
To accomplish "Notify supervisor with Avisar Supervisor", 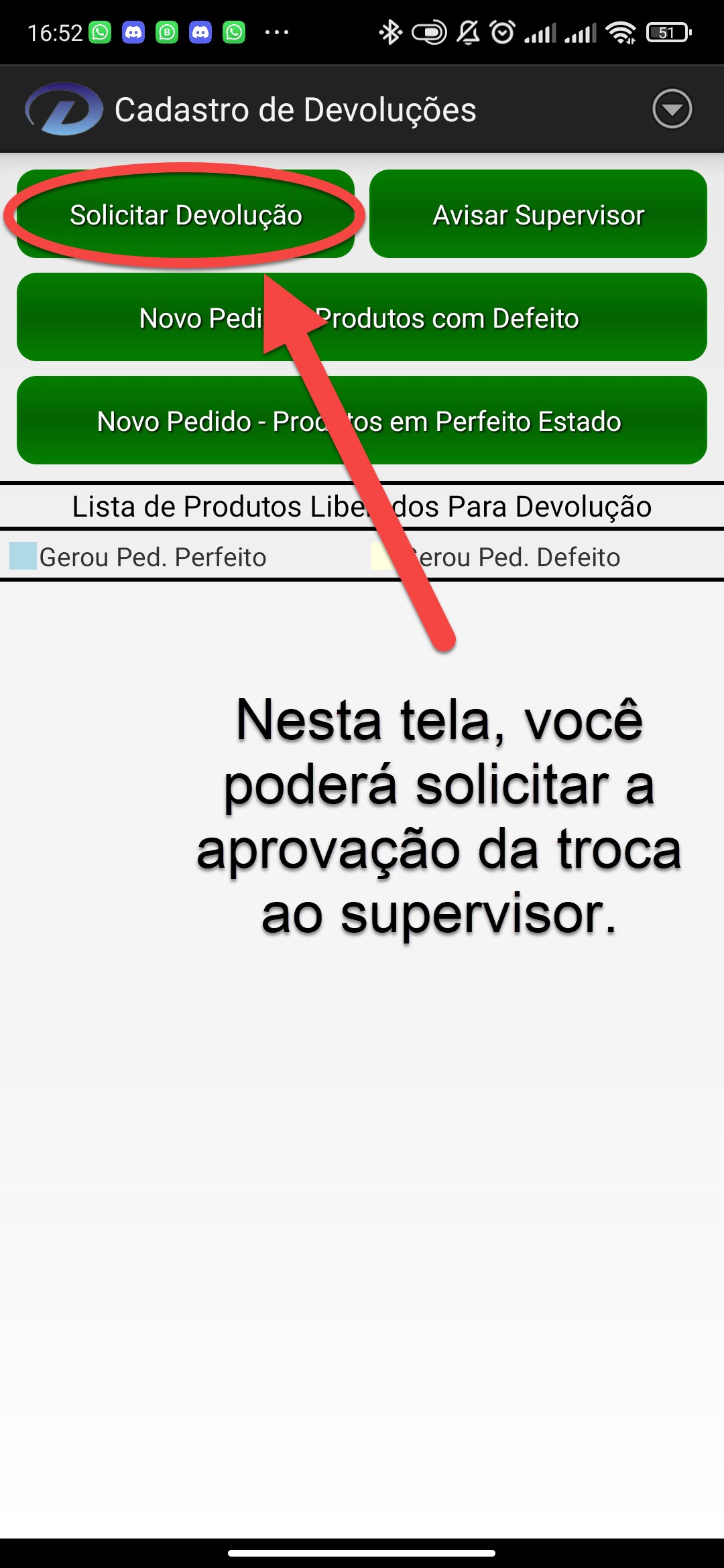I will [538, 214].
